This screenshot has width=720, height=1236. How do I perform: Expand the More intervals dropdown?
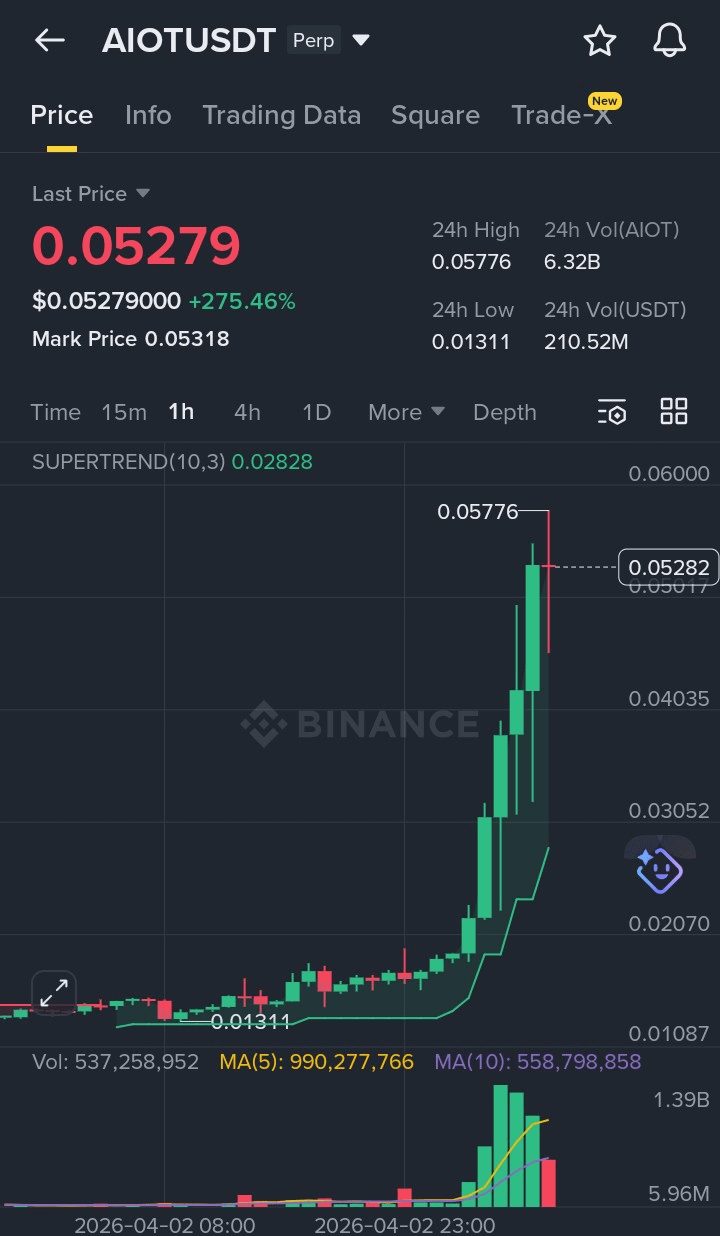[406, 412]
